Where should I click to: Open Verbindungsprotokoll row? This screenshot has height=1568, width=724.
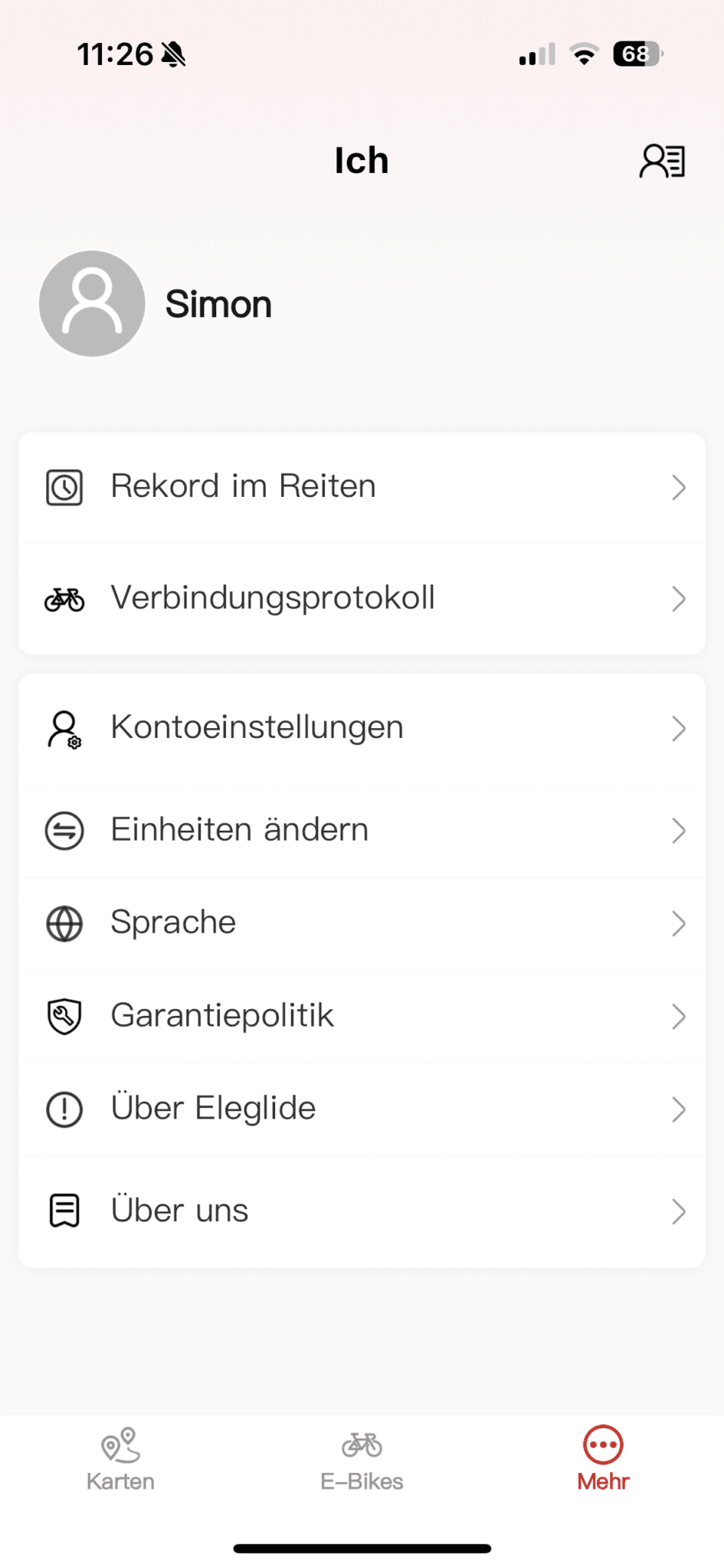362,599
